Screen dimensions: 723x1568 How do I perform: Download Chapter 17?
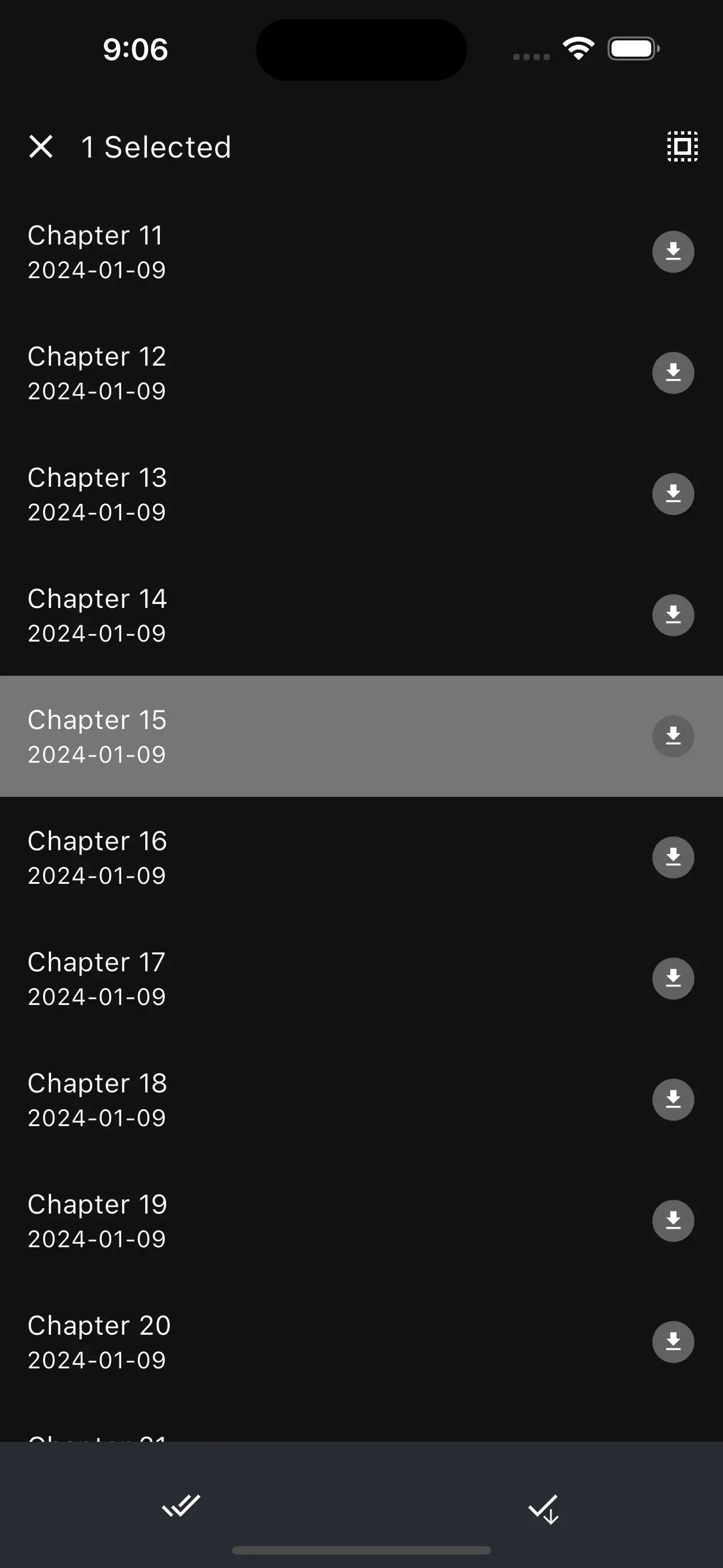tap(673, 978)
